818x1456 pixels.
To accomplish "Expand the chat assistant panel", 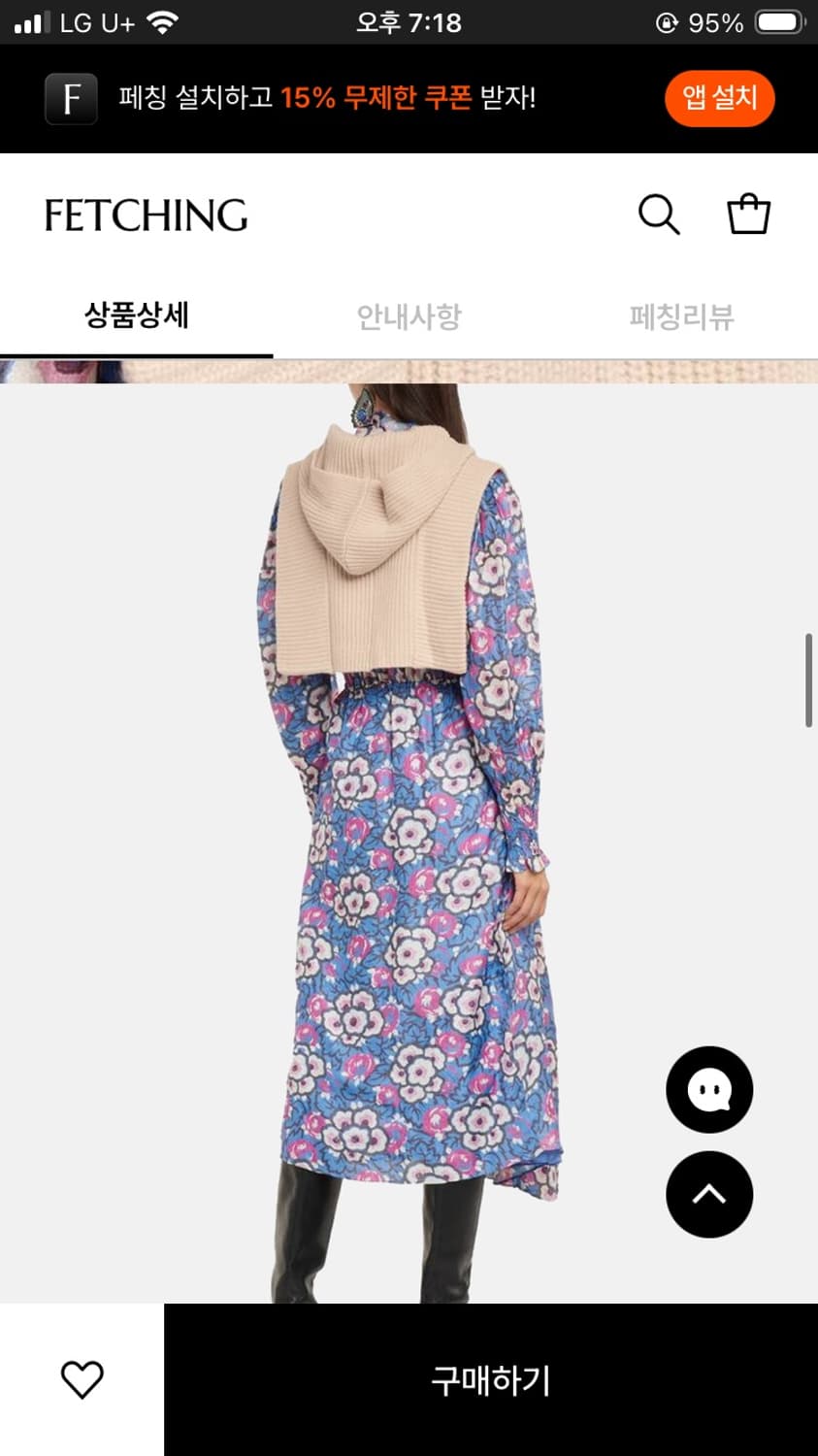I will 709,1089.
